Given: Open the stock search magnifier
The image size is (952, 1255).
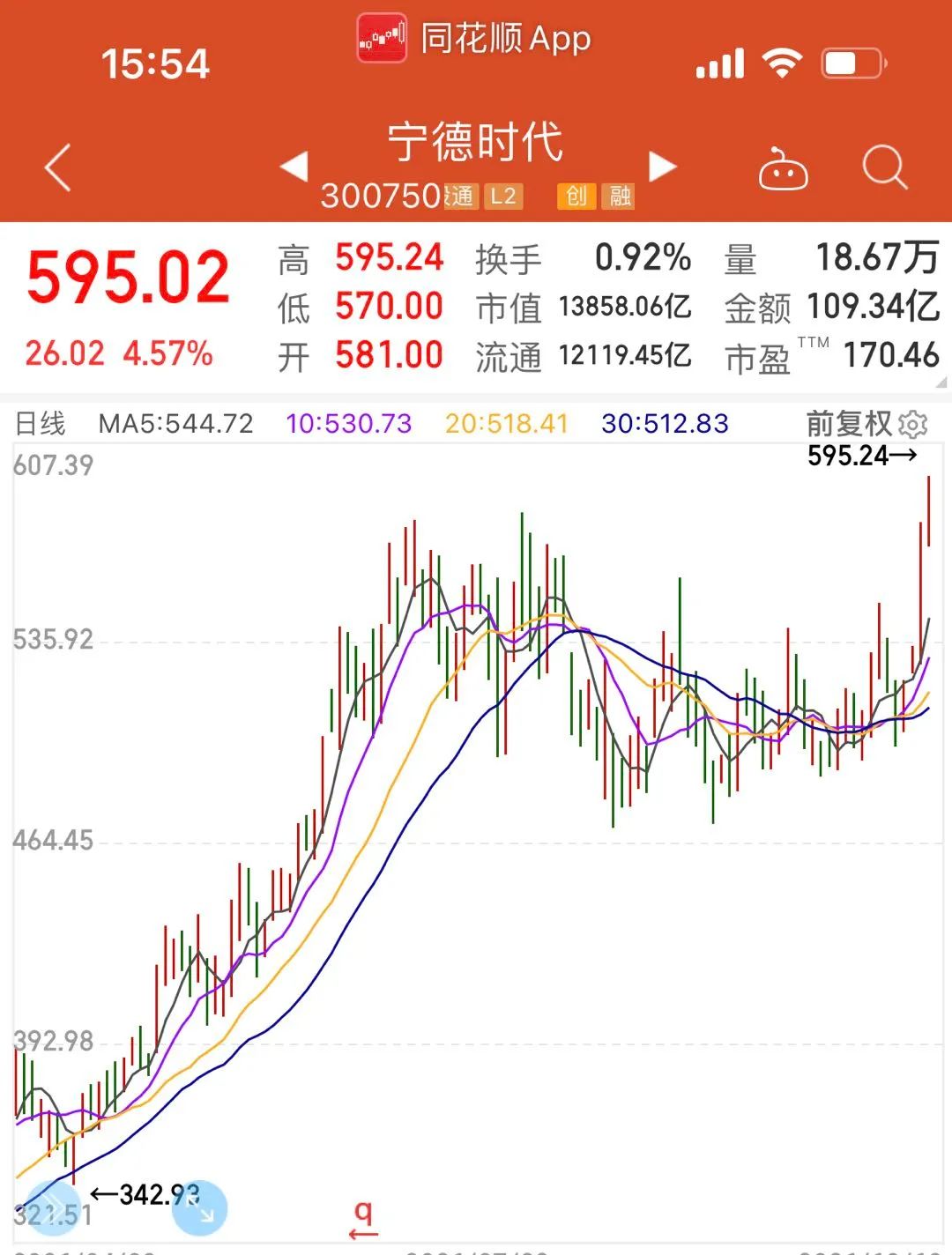Looking at the screenshot, I should tap(884, 167).
